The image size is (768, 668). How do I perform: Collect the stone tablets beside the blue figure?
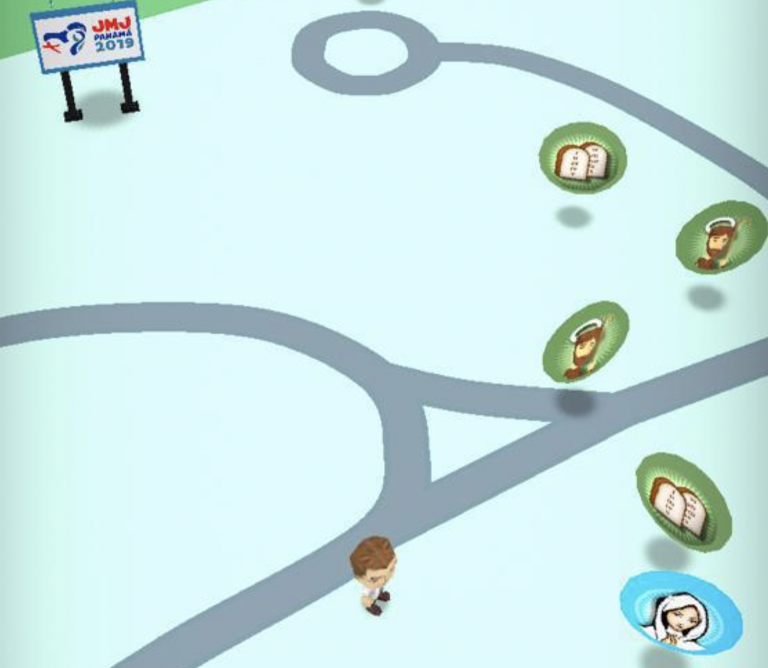click(x=683, y=501)
